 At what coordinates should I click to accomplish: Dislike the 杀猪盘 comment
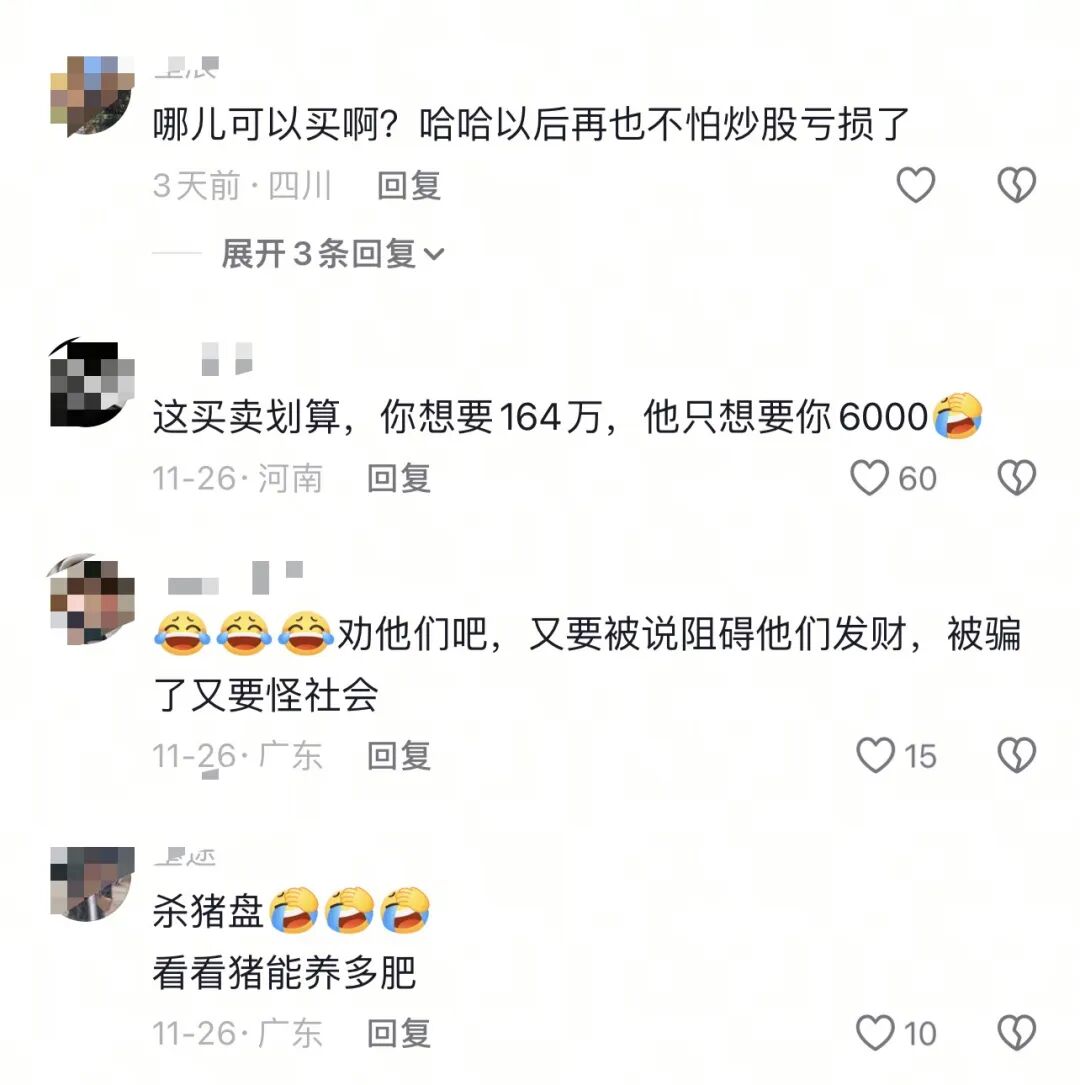click(1017, 1032)
